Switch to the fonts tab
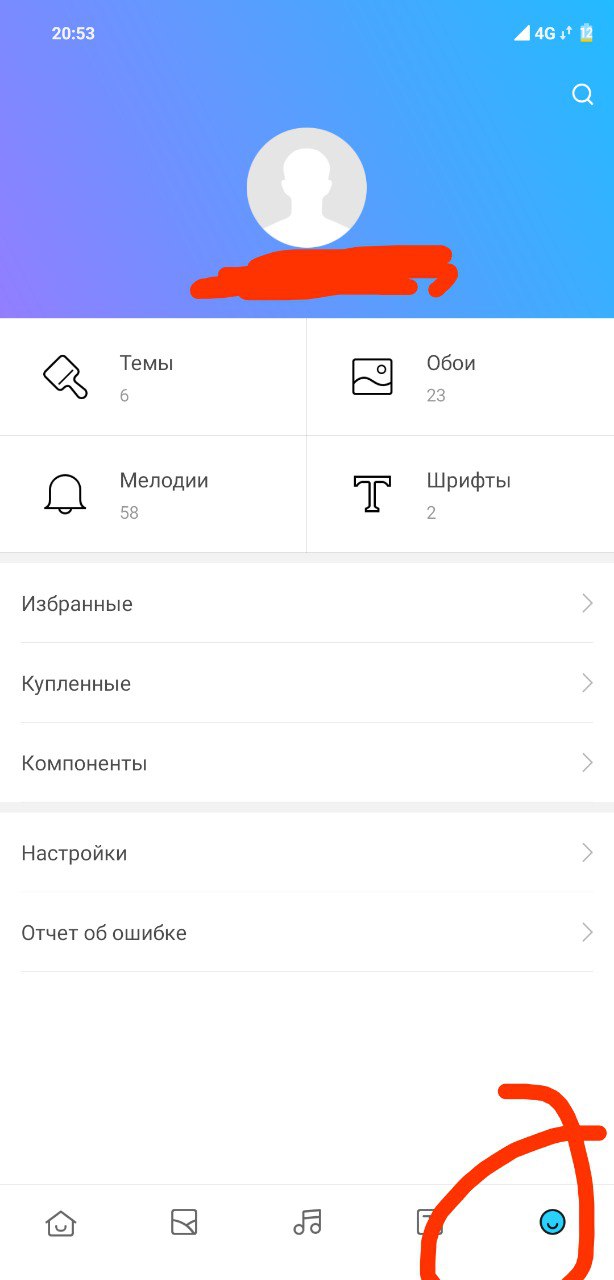The image size is (614, 1280). tap(430, 1222)
